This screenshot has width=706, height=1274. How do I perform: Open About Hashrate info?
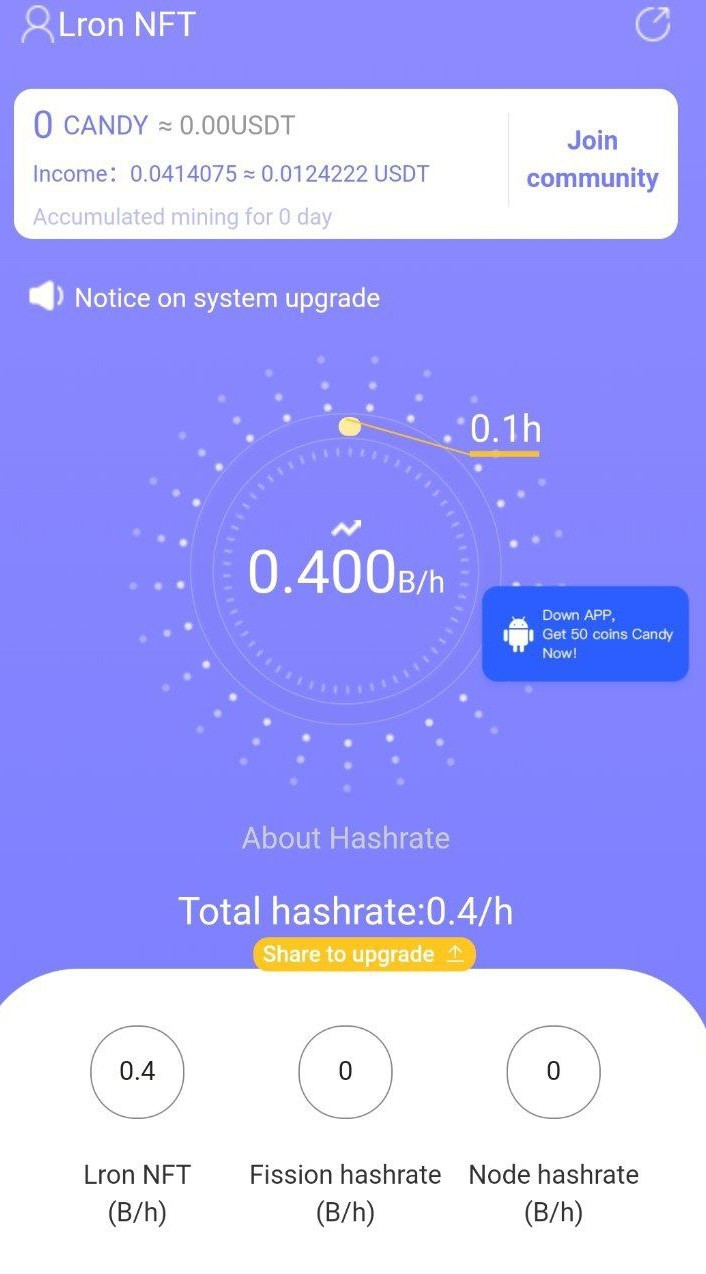tap(346, 838)
